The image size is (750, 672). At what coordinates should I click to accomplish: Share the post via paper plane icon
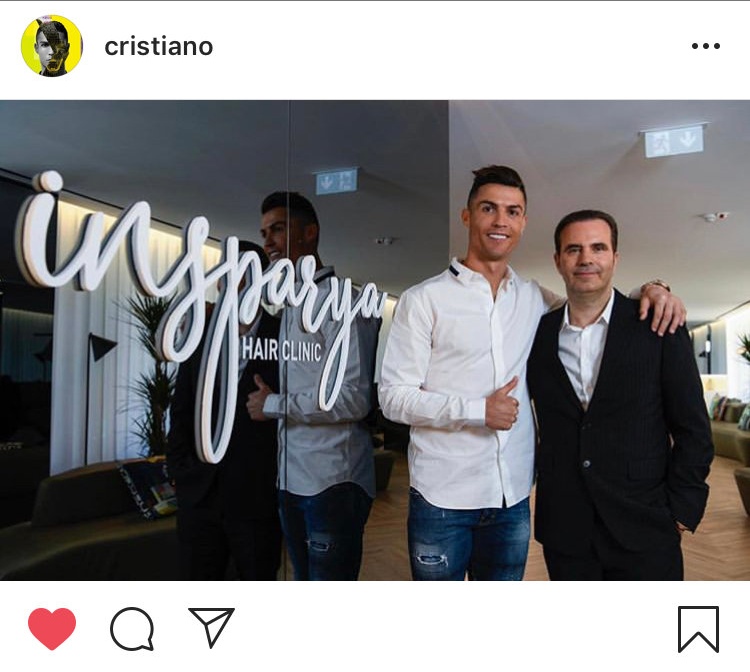[x=211, y=627]
